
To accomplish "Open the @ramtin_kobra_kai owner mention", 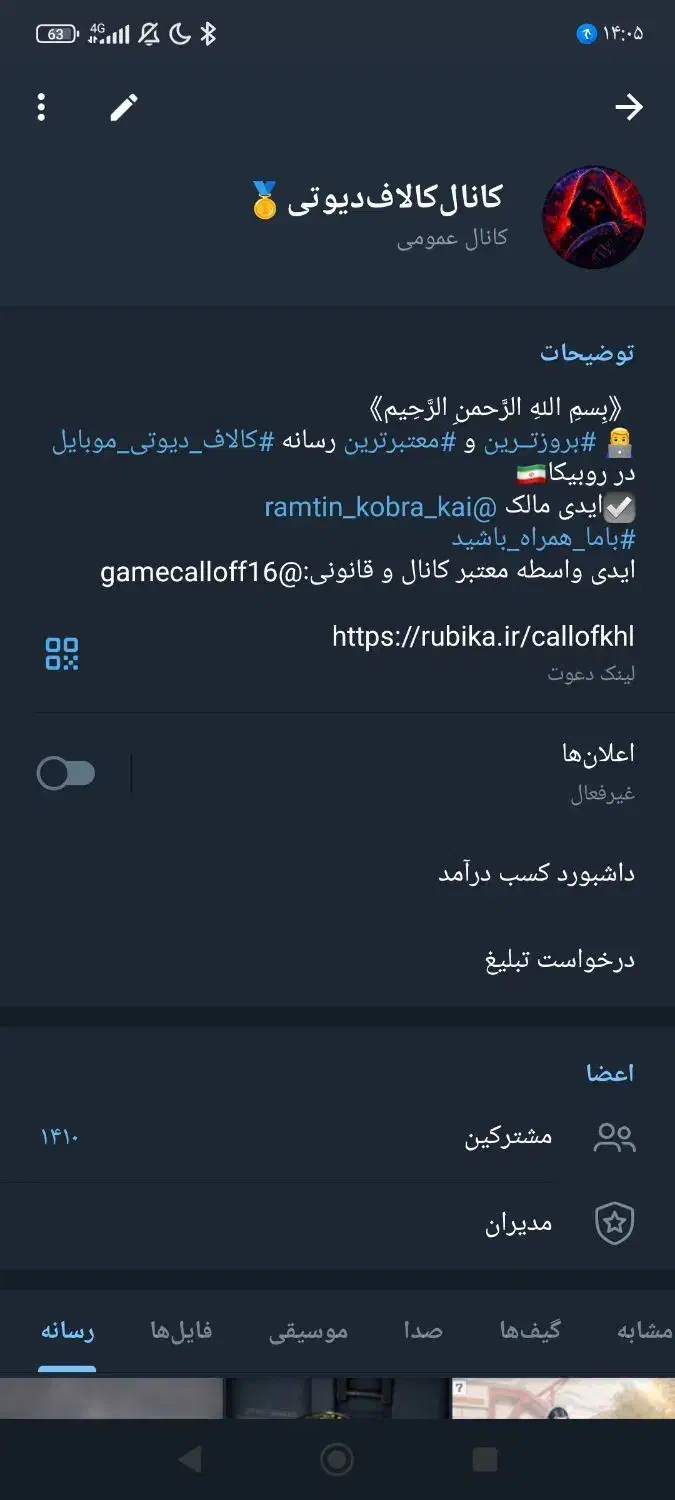I will pos(380,508).
